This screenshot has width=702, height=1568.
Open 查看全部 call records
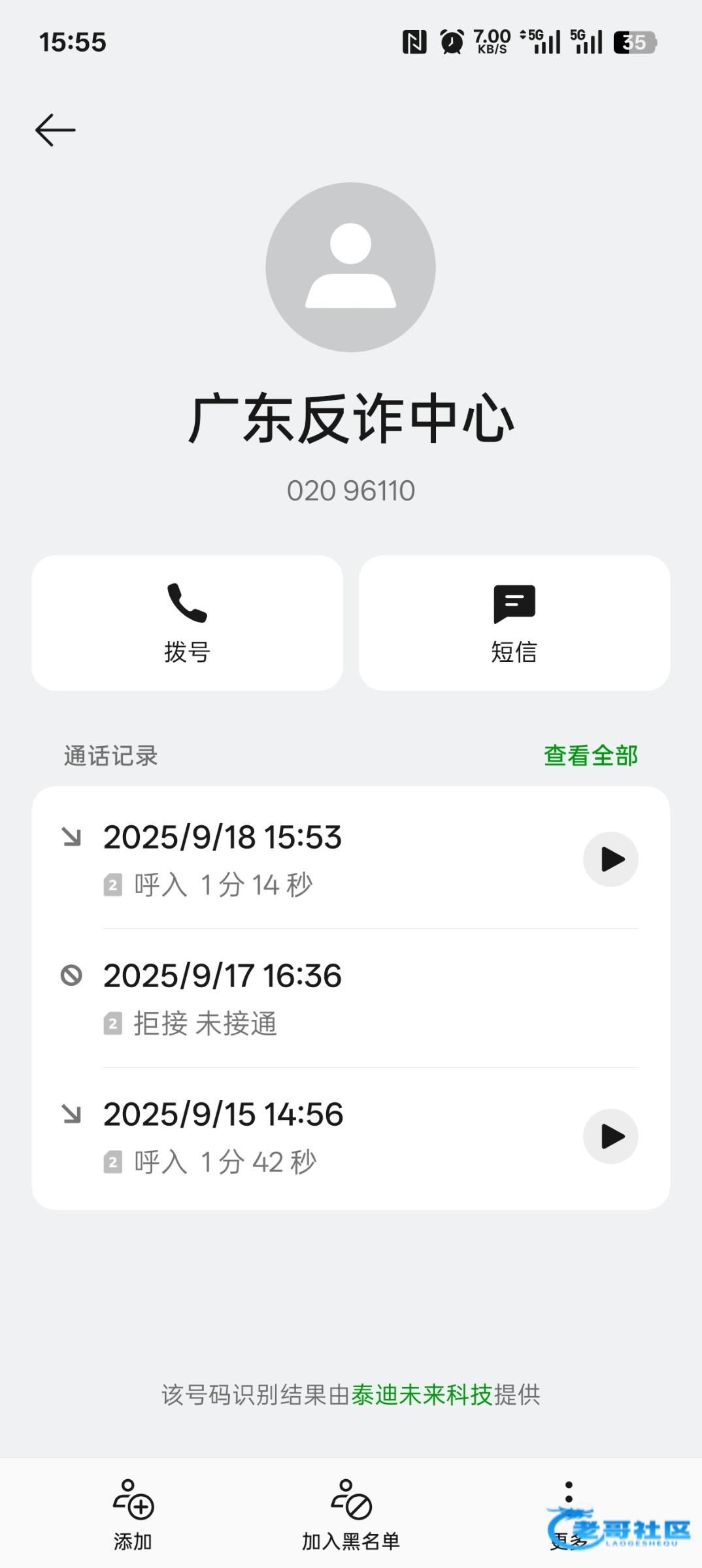coord(591,755)
